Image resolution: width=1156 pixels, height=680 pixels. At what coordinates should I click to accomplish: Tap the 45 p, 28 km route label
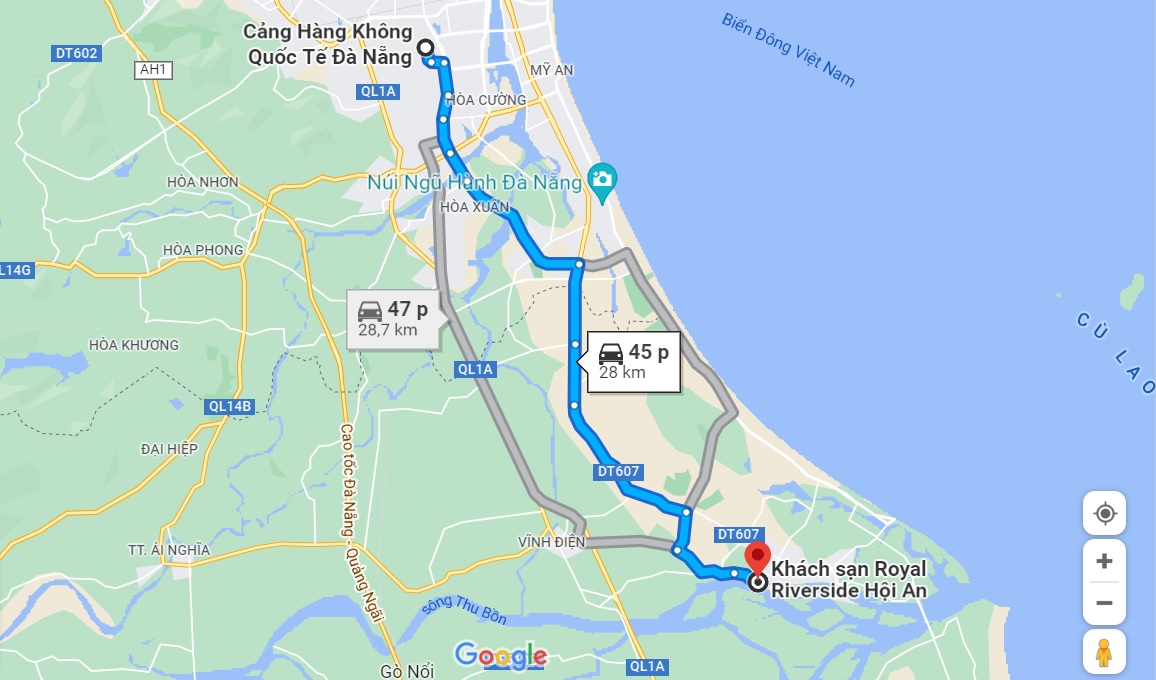(635, 361)
